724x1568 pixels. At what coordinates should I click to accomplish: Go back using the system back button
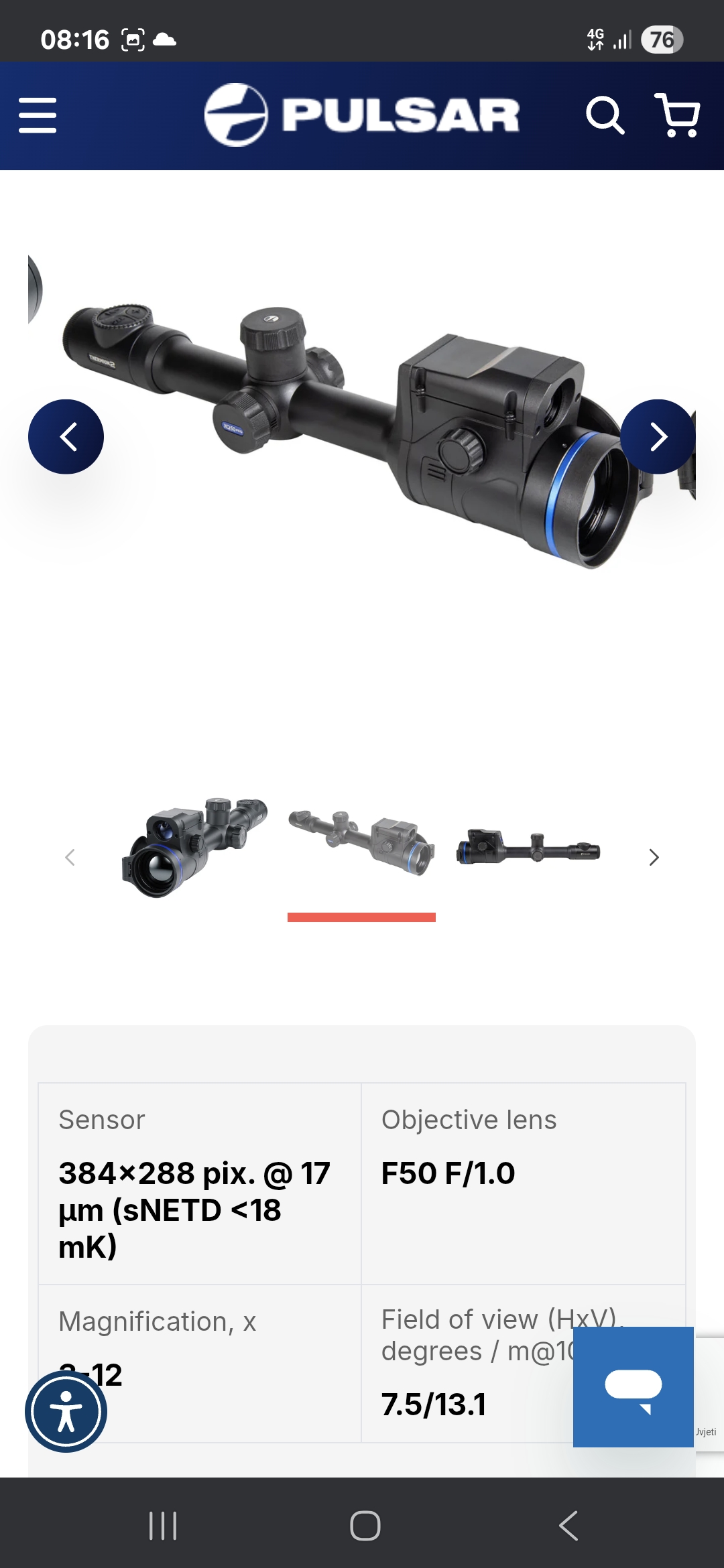pos(568,1526)
